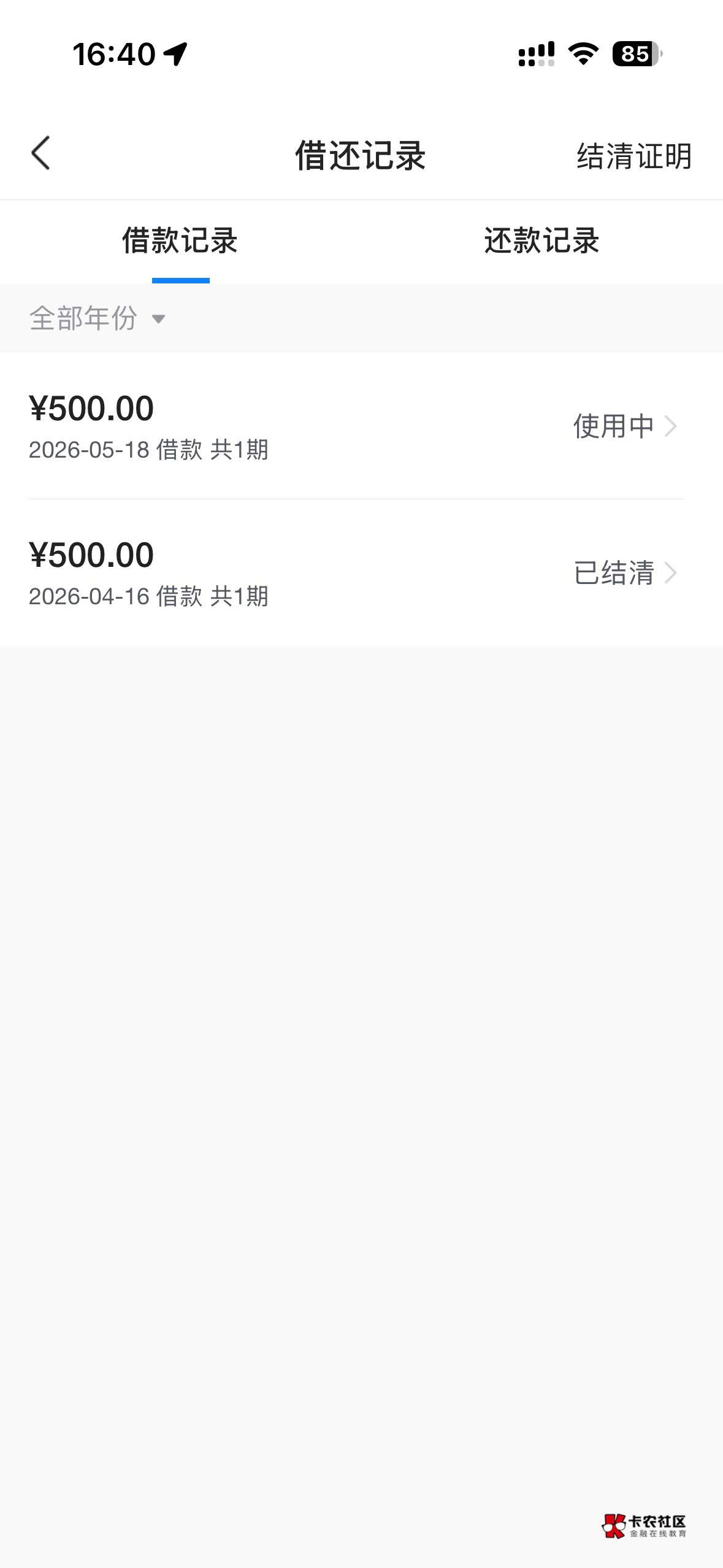Open 结清证明 in the header
This screenshot has width=723, height=1568.
pyautogui.click(x=634, y=156)
